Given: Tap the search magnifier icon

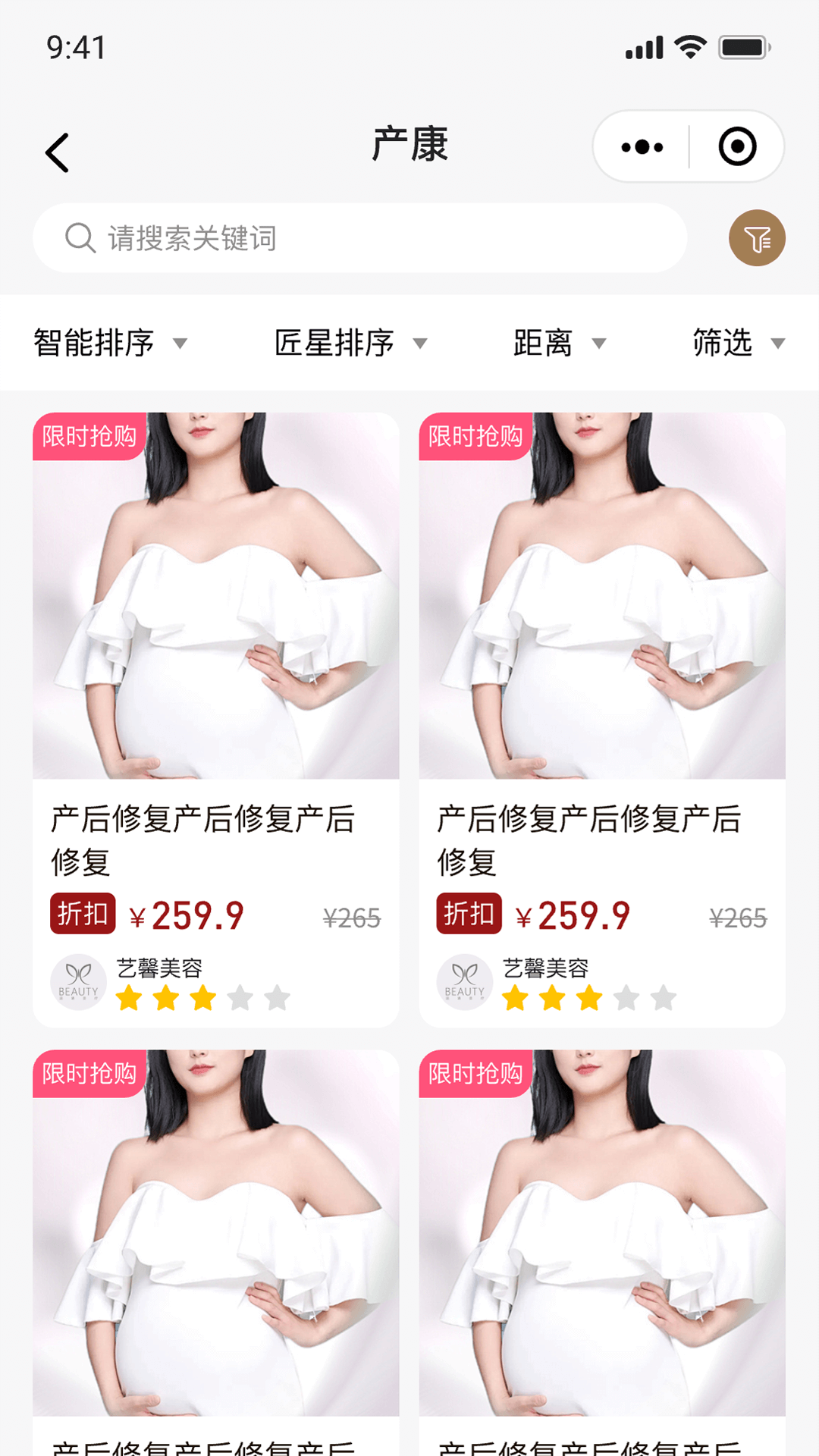Looking at the screenshot, I should (x=78, y=237).
